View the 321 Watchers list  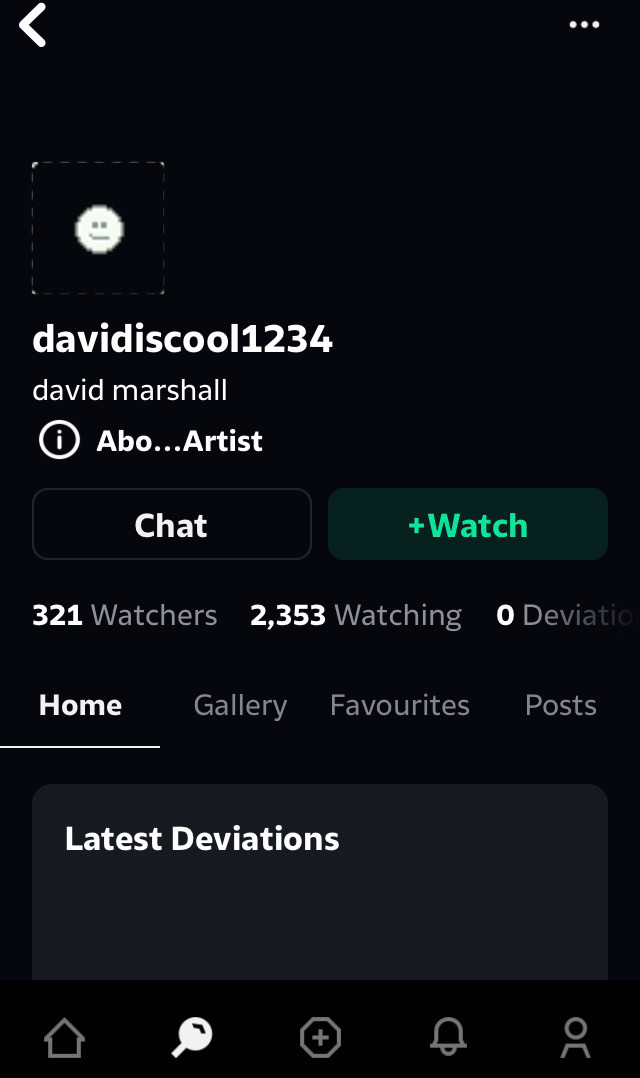[x=125, y=615]
